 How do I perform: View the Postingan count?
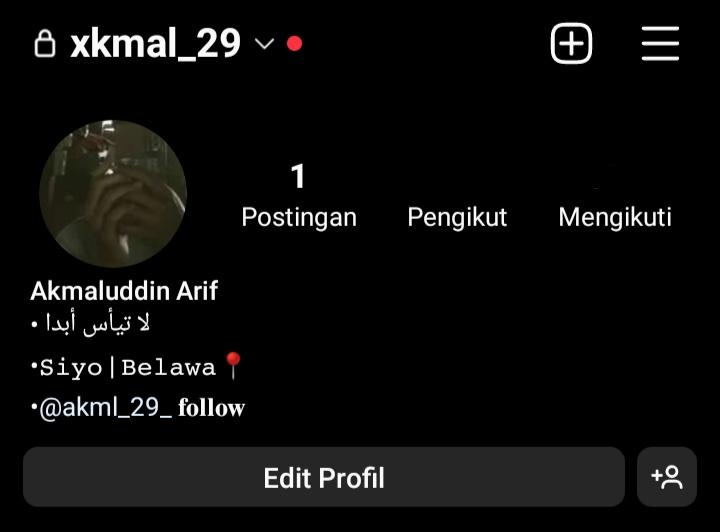point(298,196)
